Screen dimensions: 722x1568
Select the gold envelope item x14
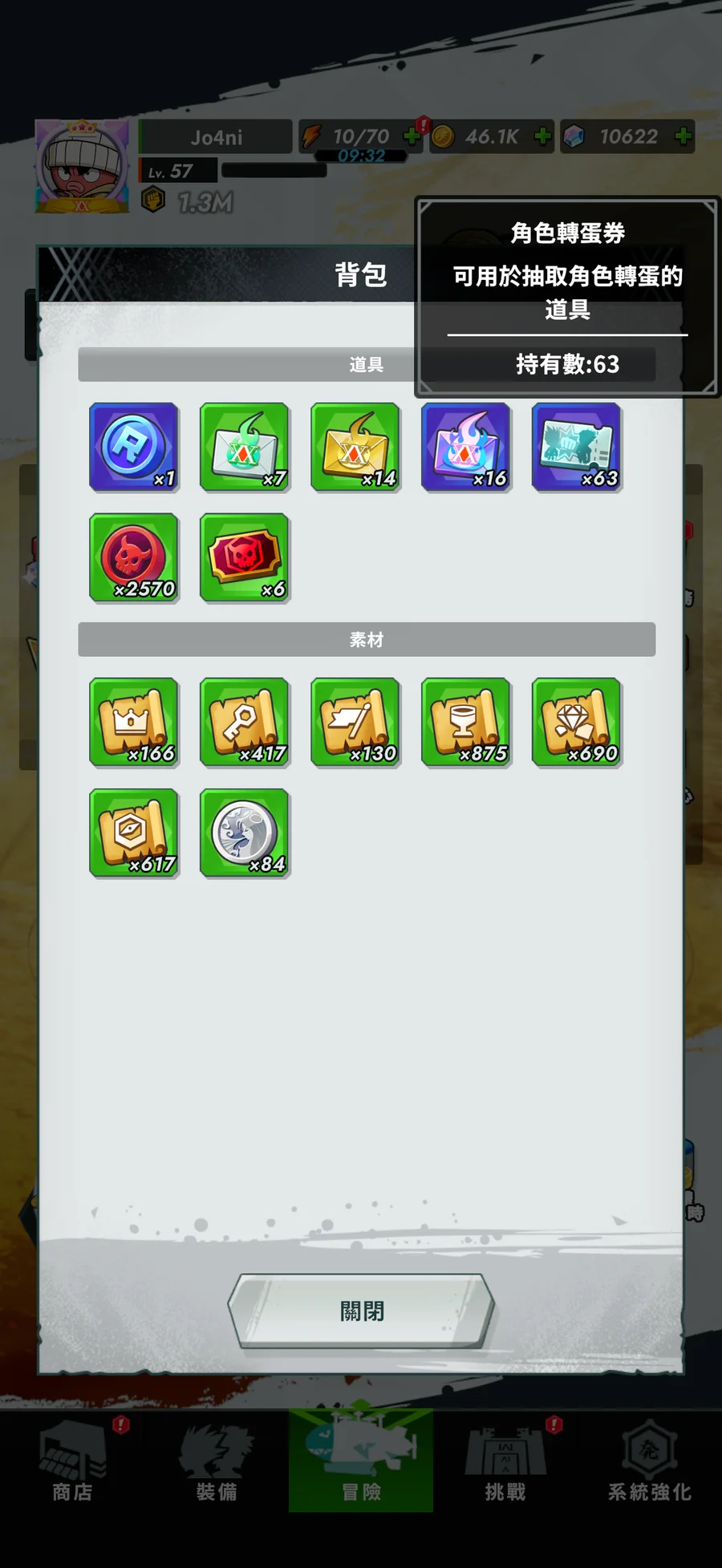click(x=355, y=447)
